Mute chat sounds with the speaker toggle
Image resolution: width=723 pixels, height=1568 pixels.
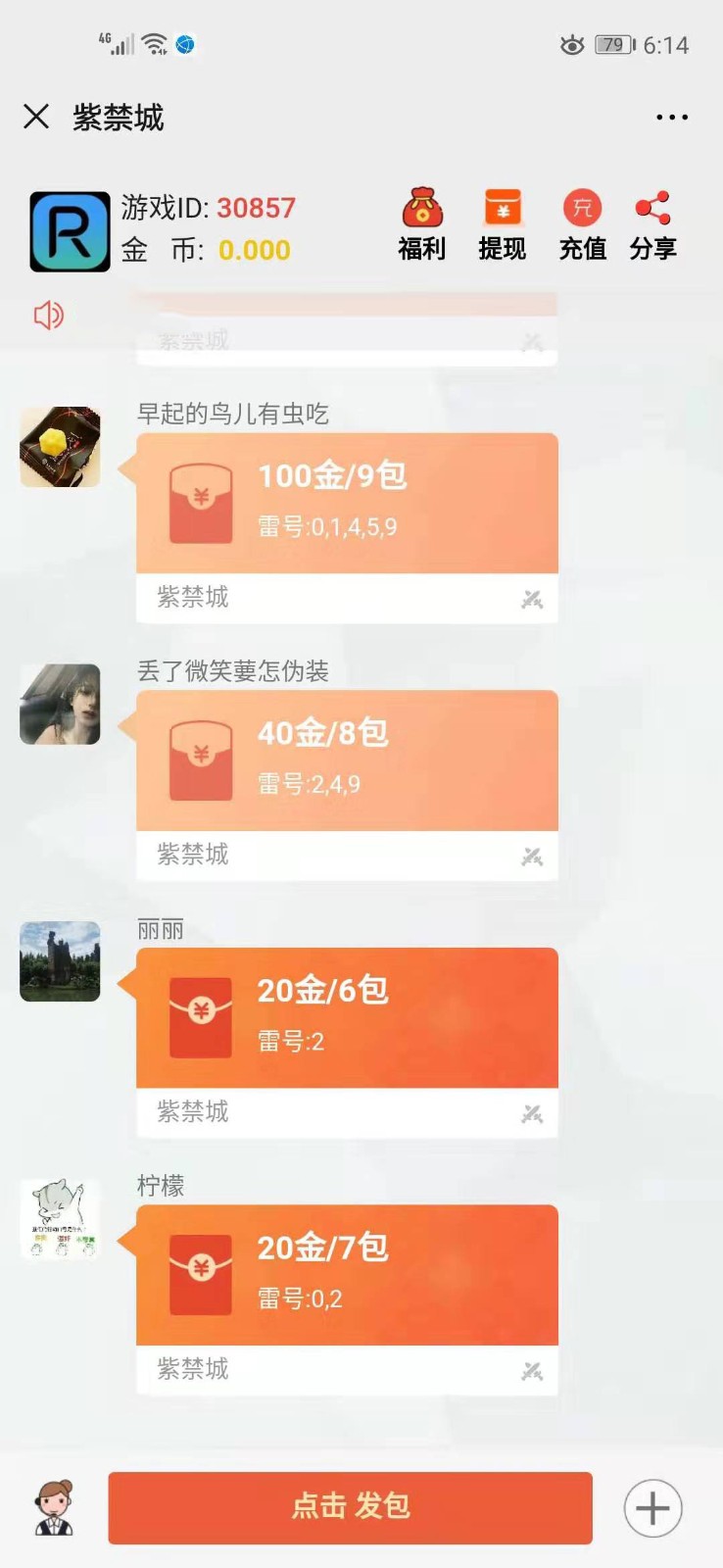coord(47,316)
